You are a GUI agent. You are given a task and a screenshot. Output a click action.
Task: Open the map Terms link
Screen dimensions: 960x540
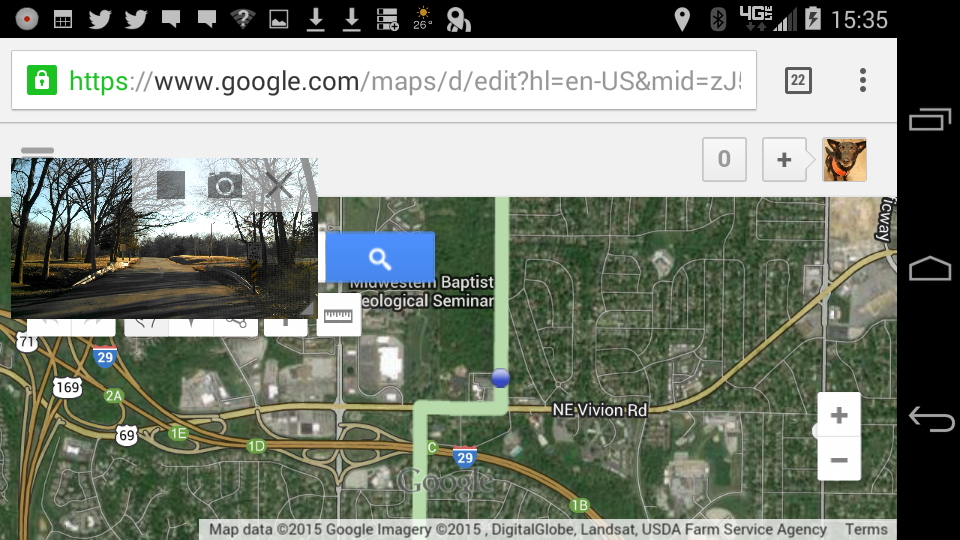(x=866, y=530)
